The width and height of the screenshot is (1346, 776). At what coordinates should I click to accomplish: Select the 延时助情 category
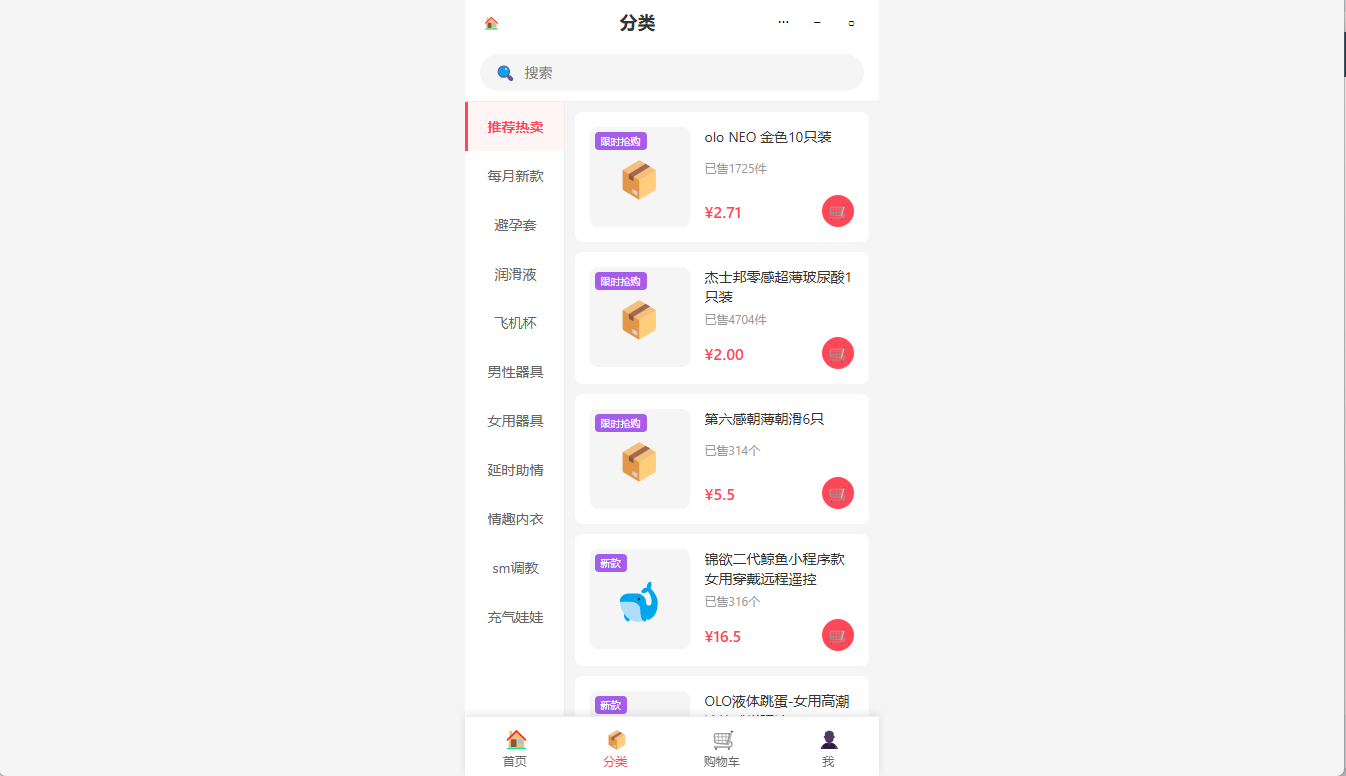[515, 470]
